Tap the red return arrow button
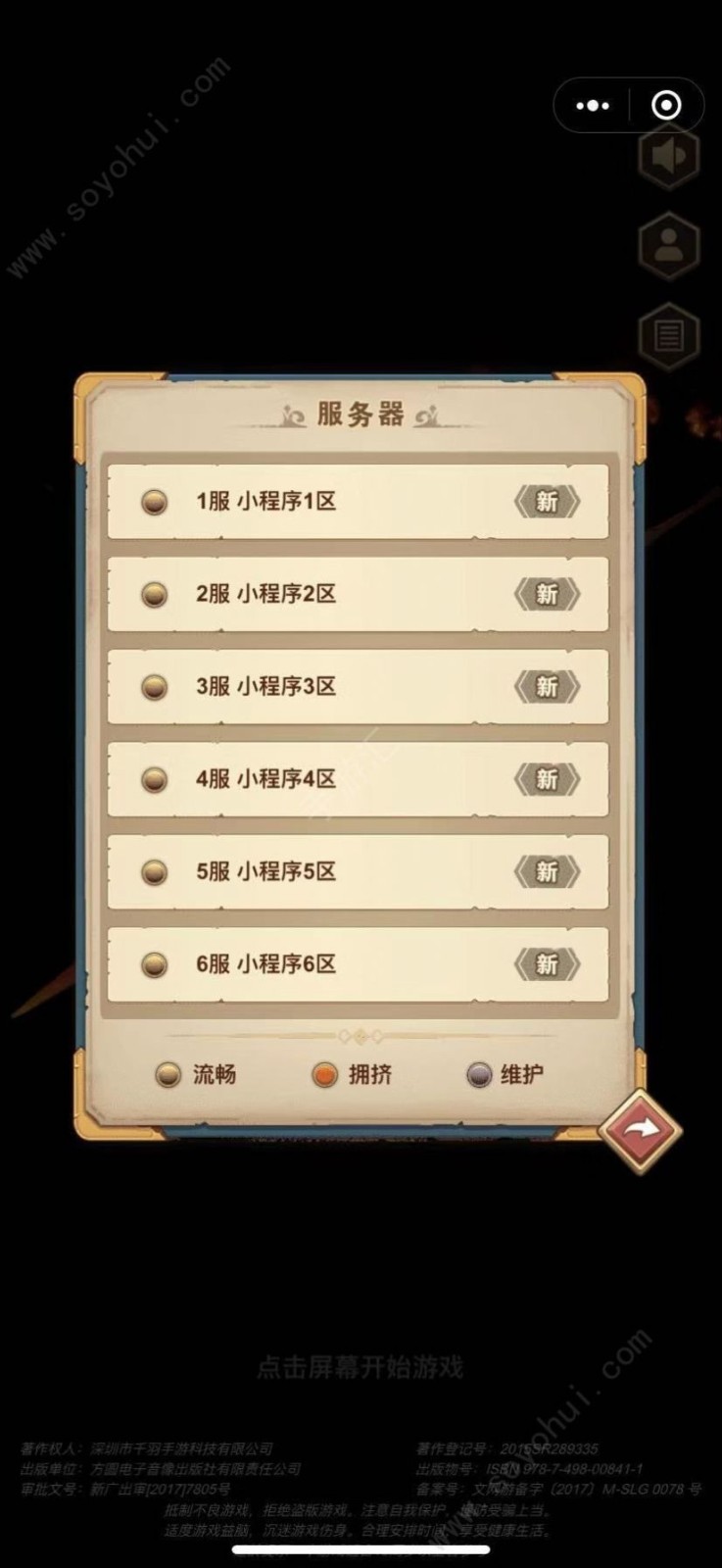The height and width of the screenshot is (1568, 722). 641,1131
